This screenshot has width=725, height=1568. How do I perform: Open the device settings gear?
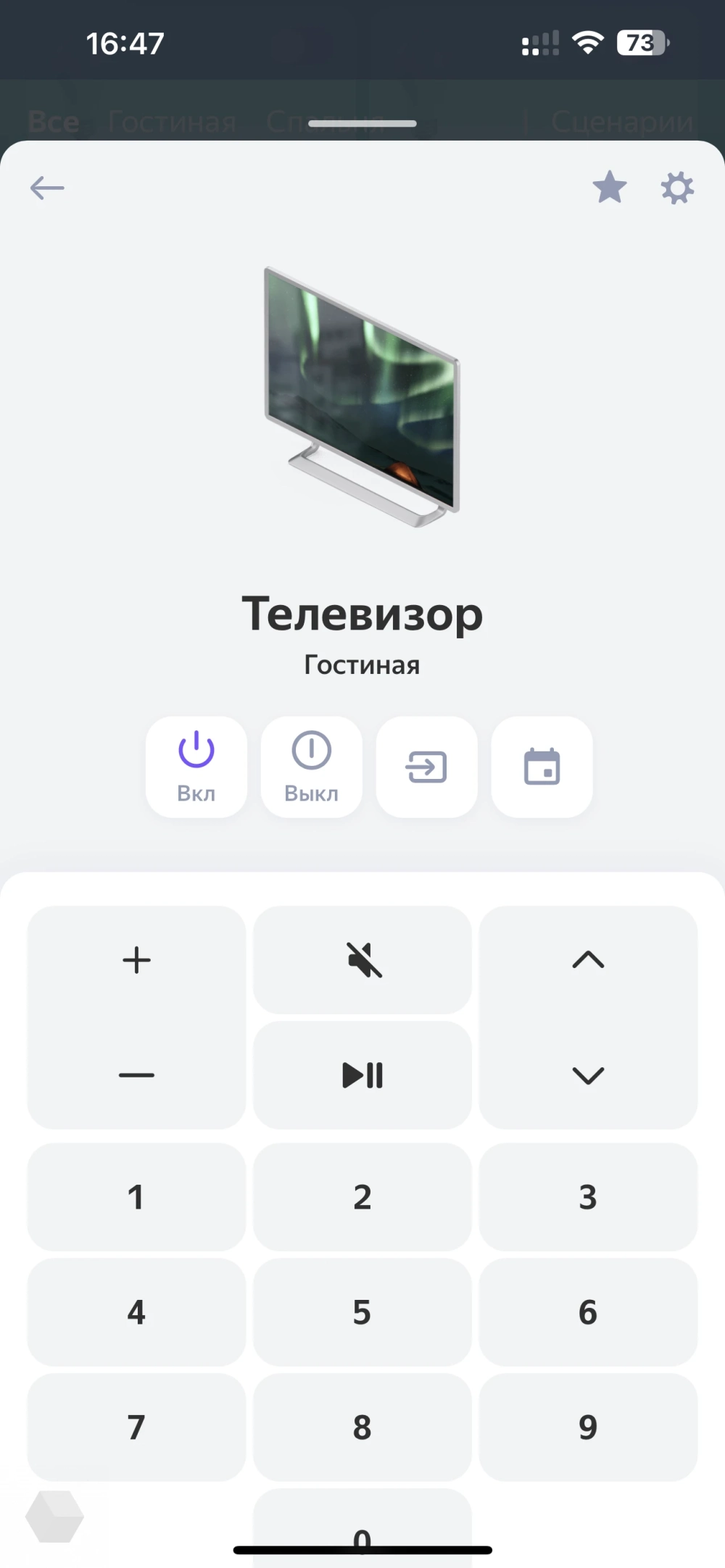pyautogui.click(x=677, y=188)
